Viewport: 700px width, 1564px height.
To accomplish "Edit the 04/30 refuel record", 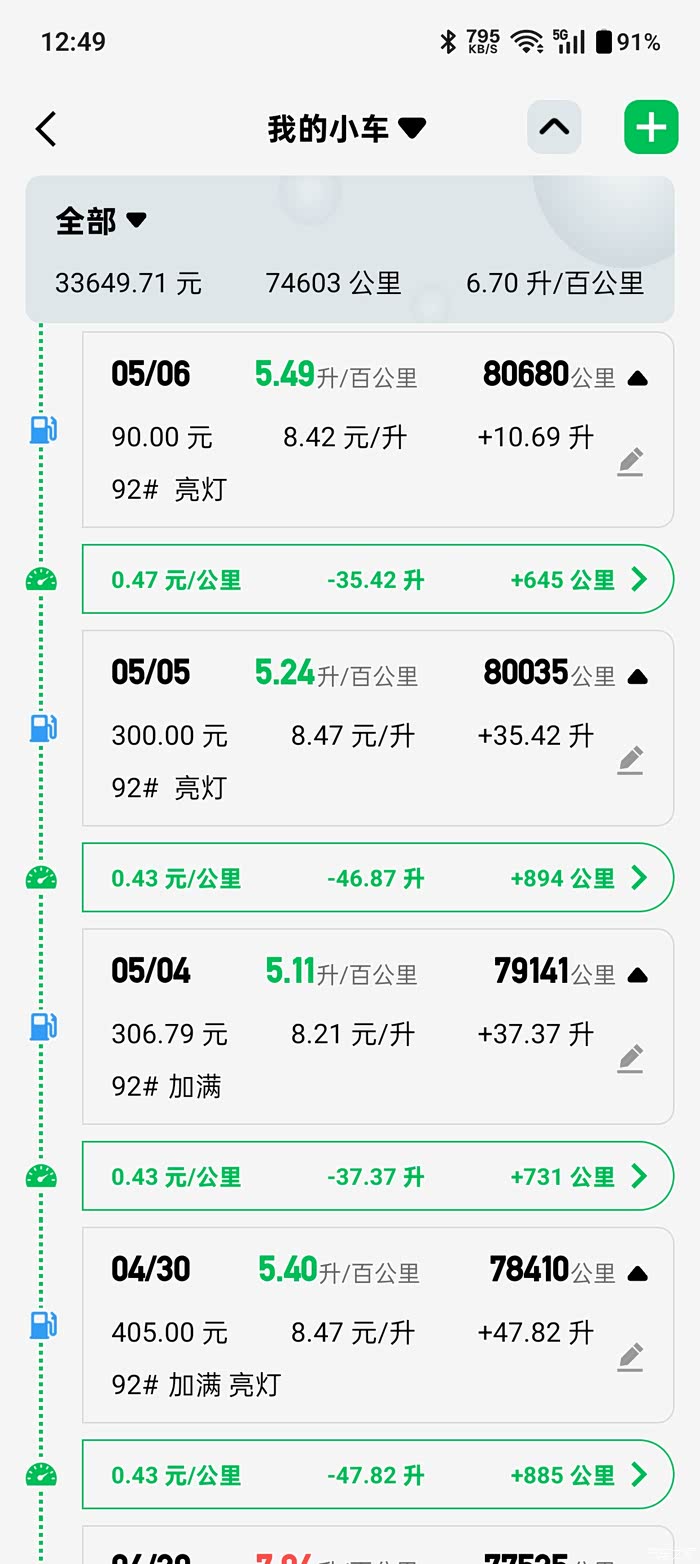I will point(630,1357).
